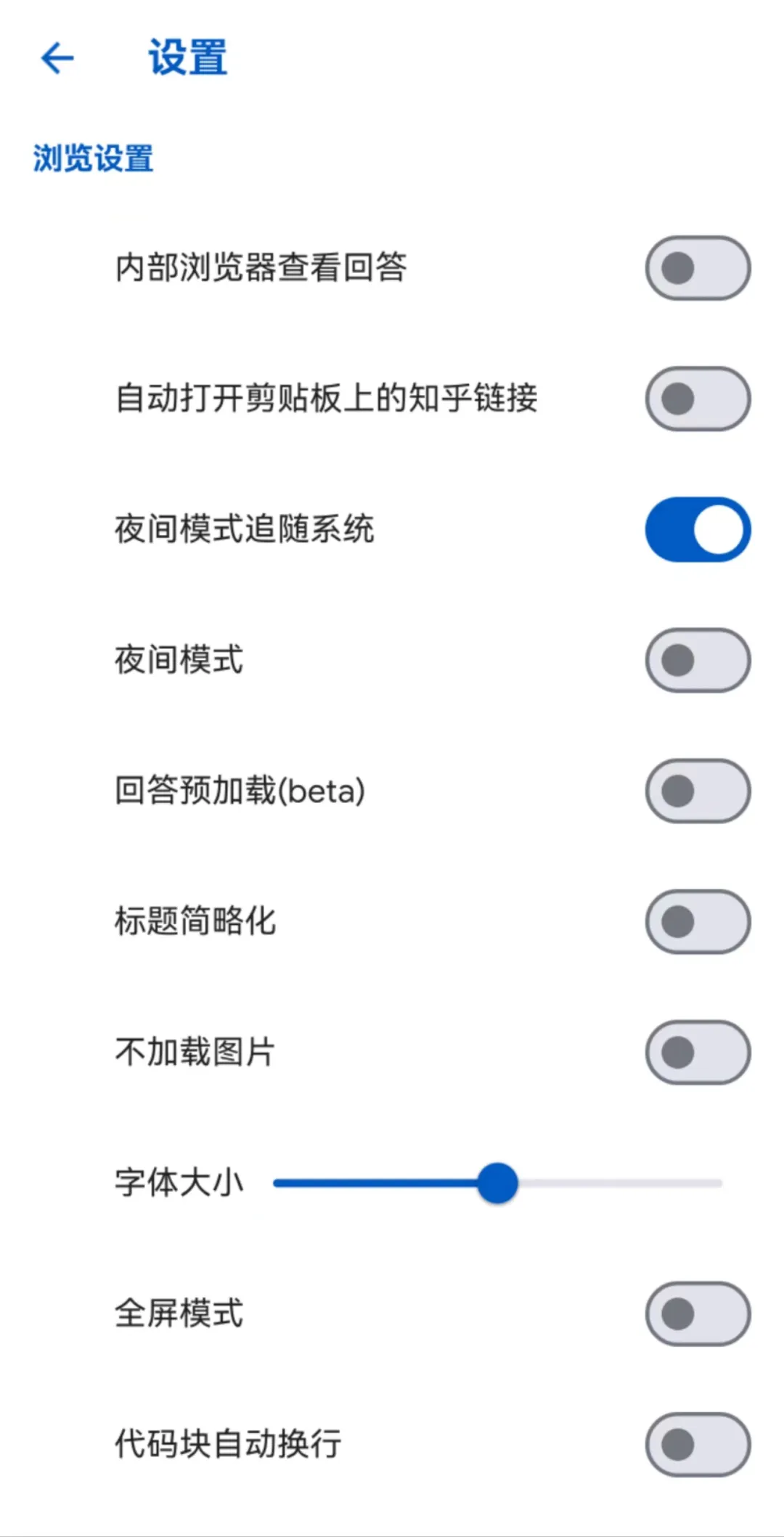Toggle the 夜间模式 switch
The height and width of the screenshot is (1537, 784).
click(x=698, y=660)
